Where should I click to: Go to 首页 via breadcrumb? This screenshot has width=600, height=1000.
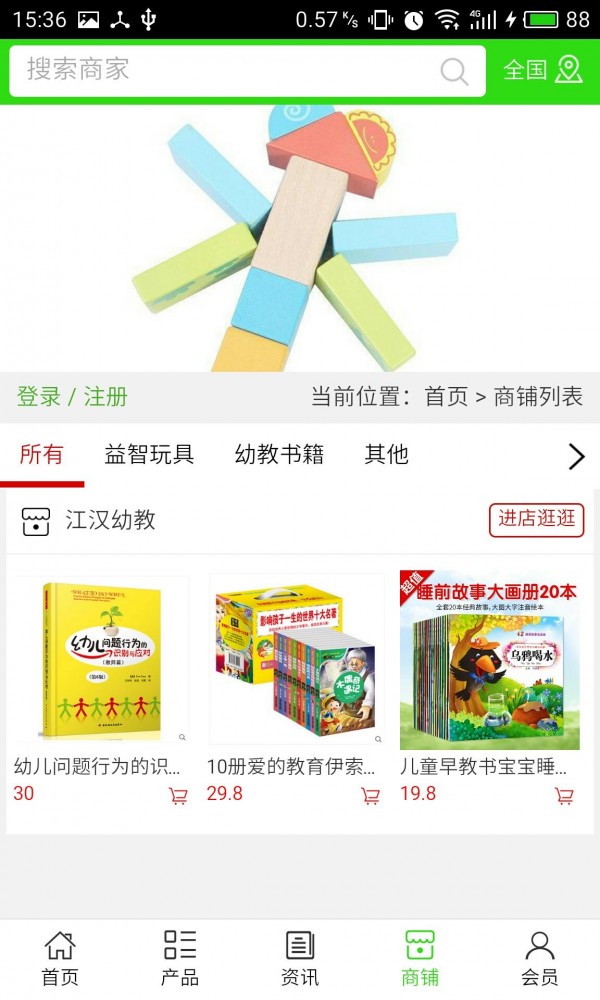tap(446, 397)
